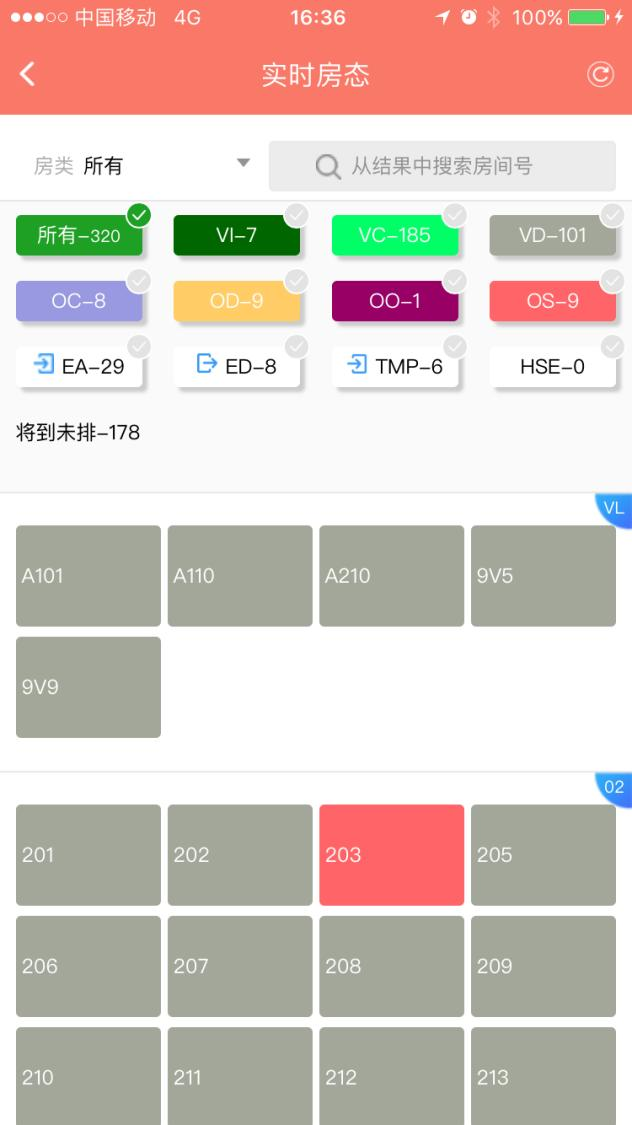632x1125 pixels.
Task: Select the TMP-6 filter
Action: click(x=395, y=367)
